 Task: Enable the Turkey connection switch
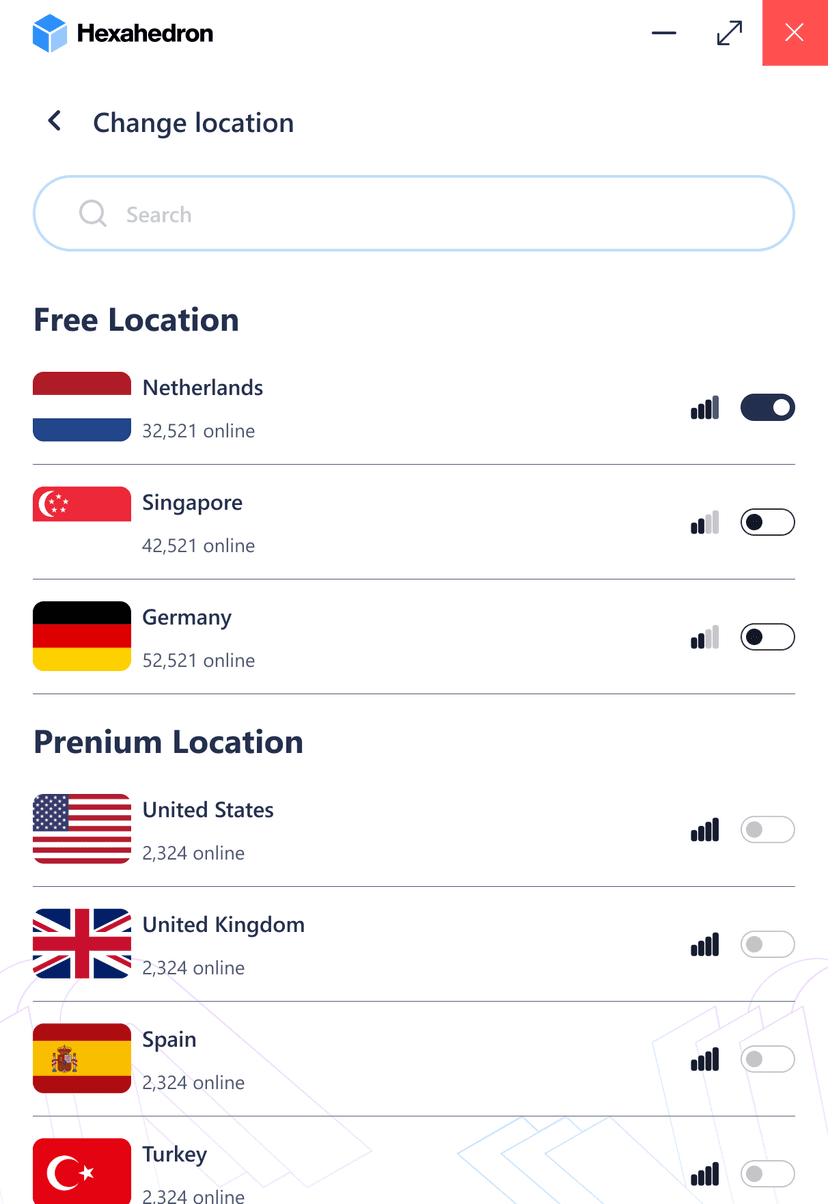point(767,1174)
